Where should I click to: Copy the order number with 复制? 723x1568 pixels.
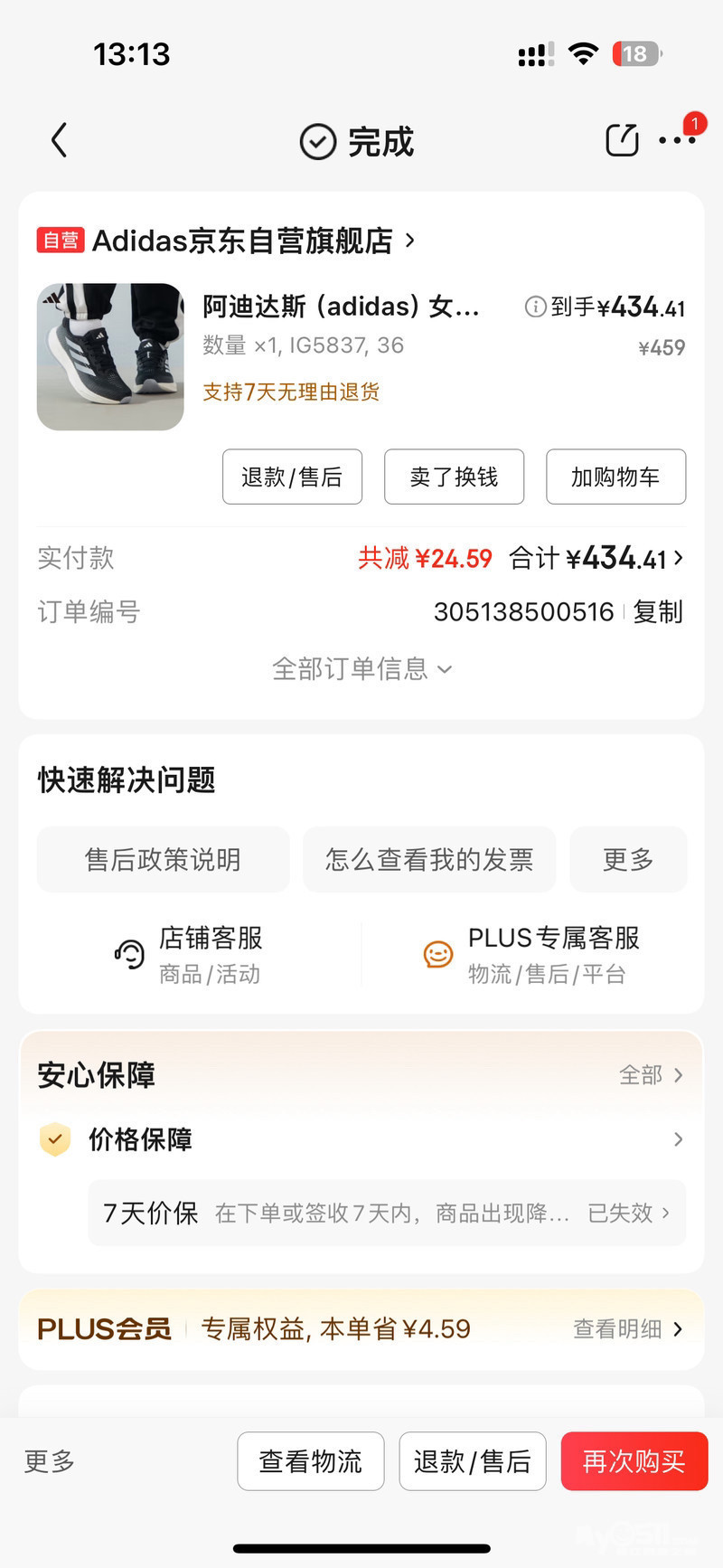point(657,612)
